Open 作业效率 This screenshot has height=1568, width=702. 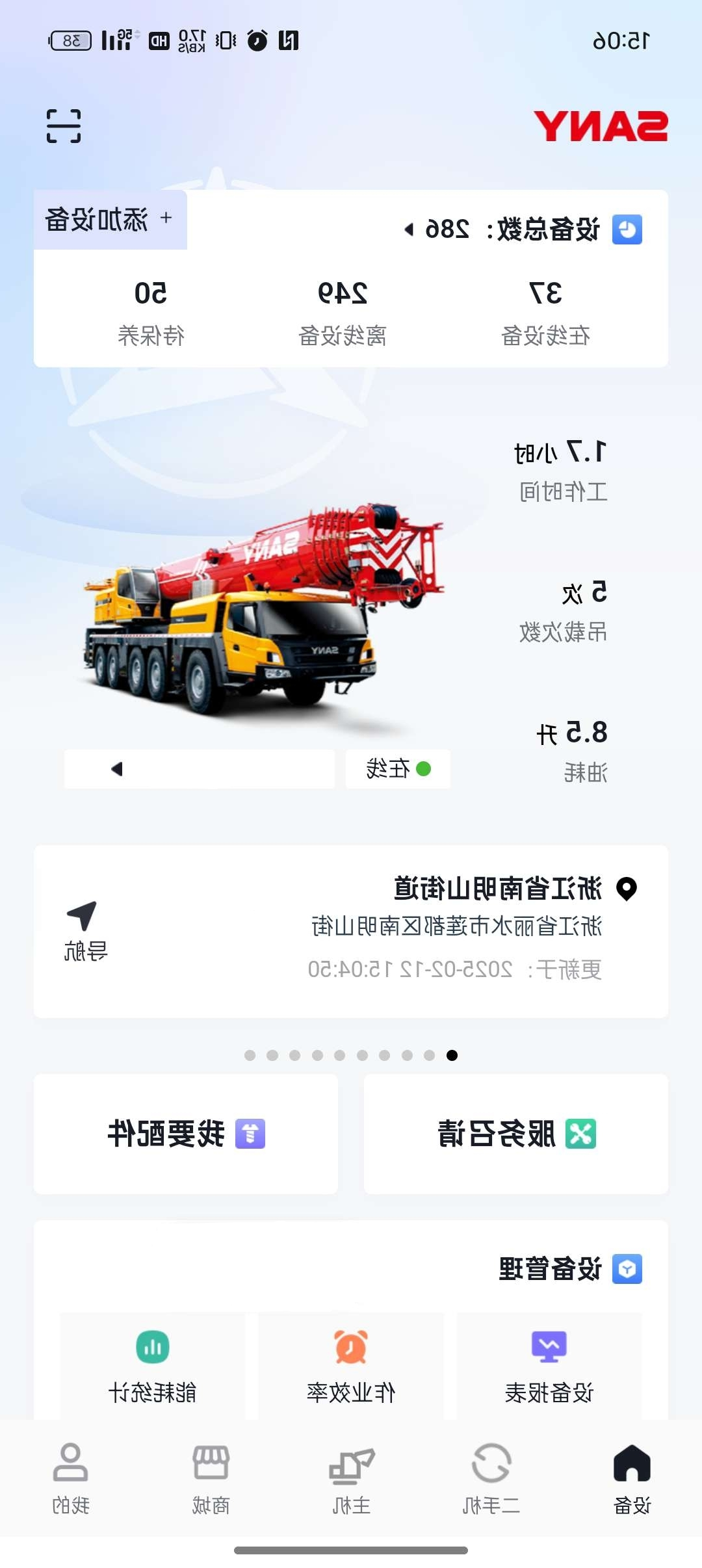click(x=351, y=1366)
